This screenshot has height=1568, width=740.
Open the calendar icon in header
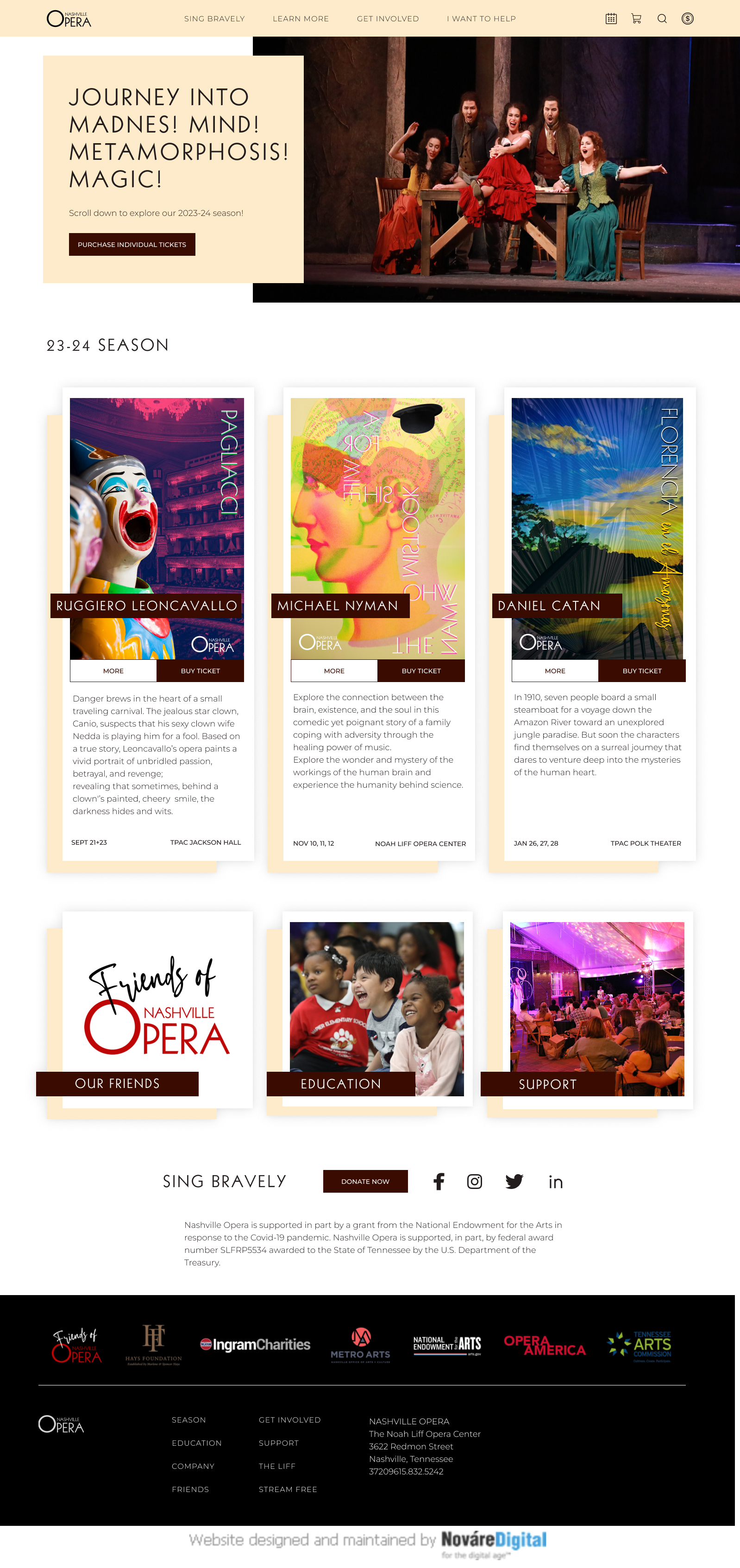coord(611,19)
